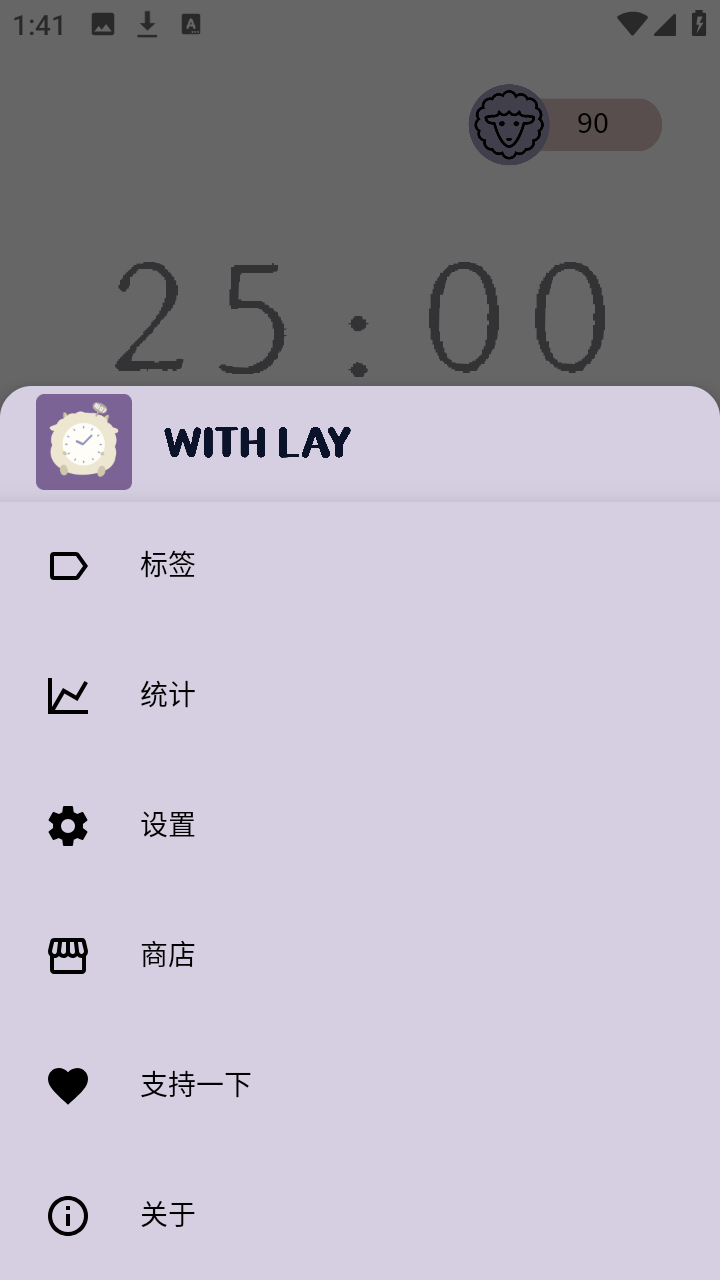Tap the 商店 storefront icon
The width and height of the screenshot is (720, 1280).
[67, 955]
